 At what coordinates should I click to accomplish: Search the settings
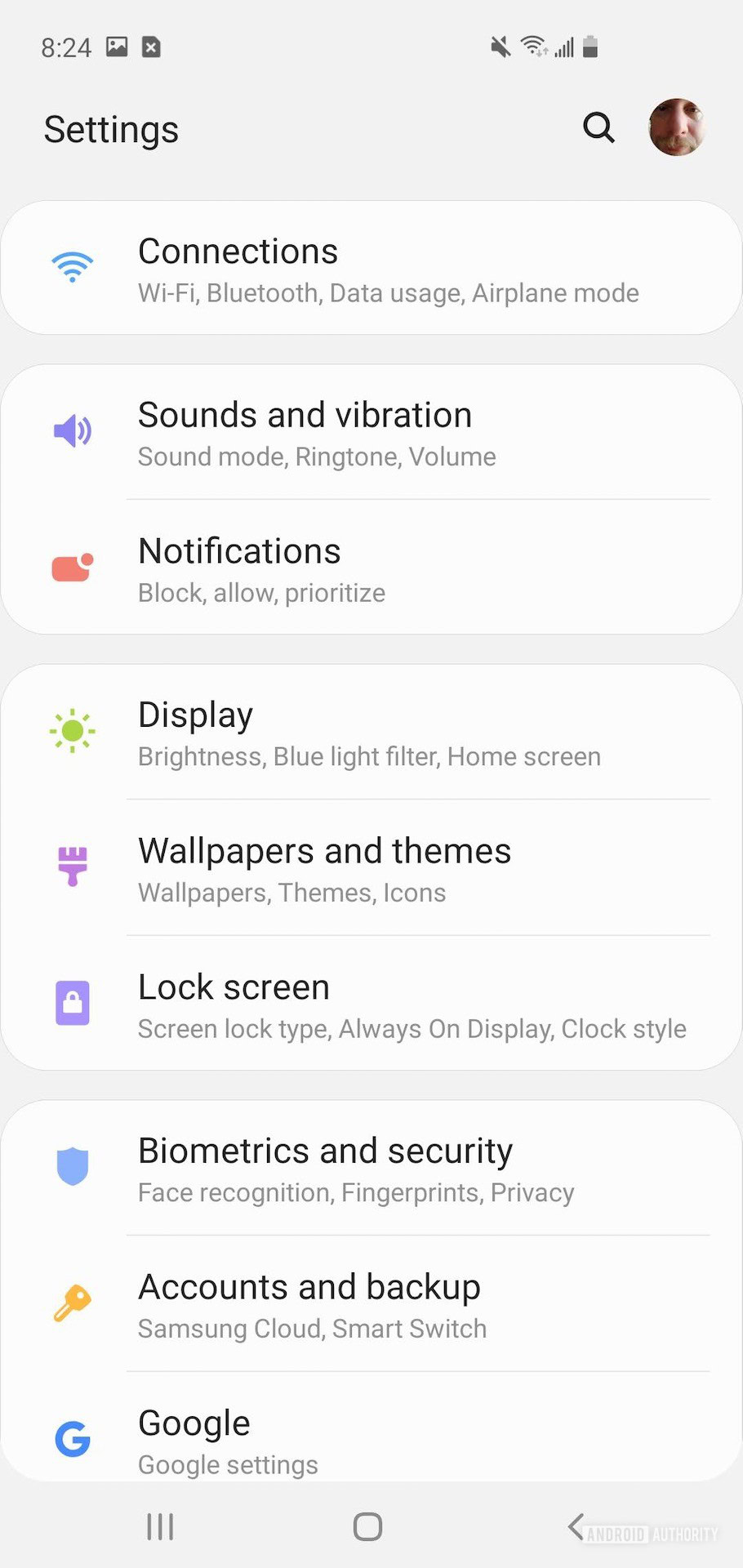[x=598, y=127]
